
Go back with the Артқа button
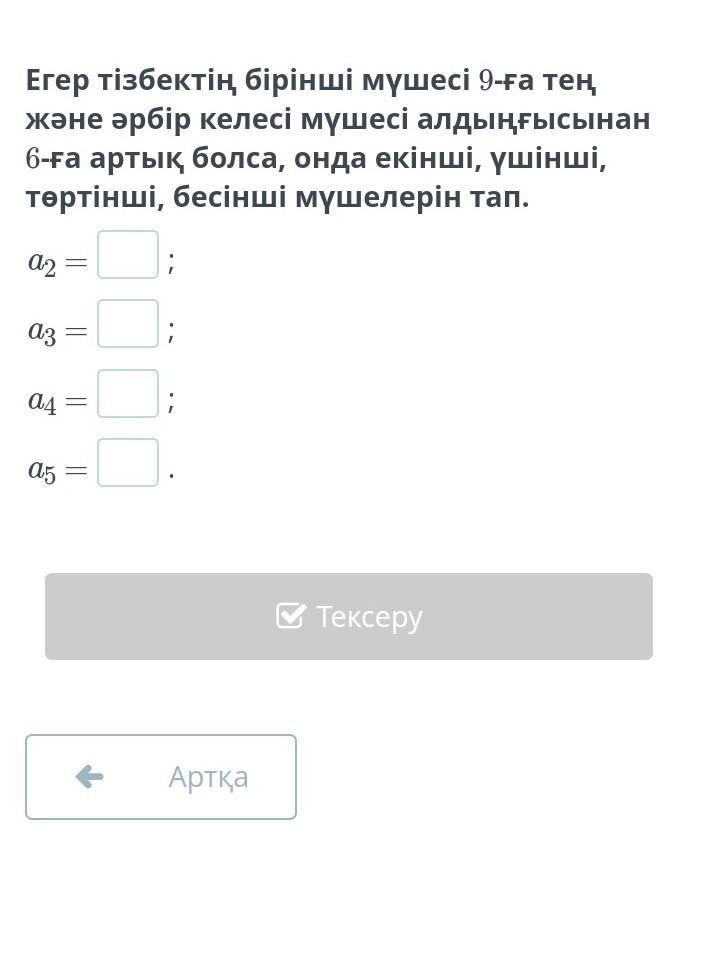coord(161,777)
